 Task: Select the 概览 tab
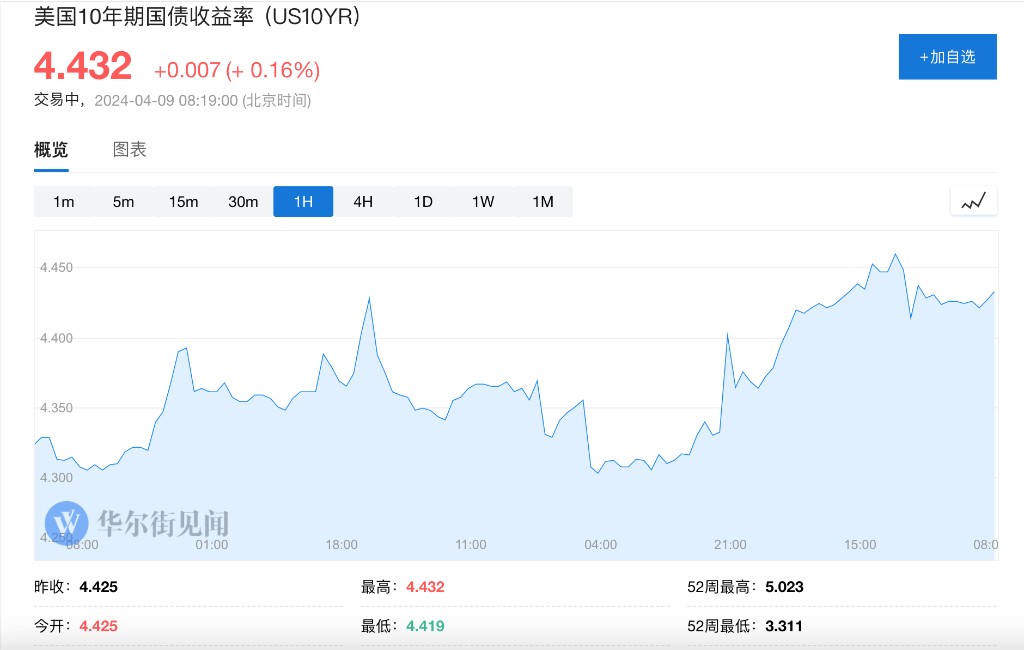pos(51,150)
